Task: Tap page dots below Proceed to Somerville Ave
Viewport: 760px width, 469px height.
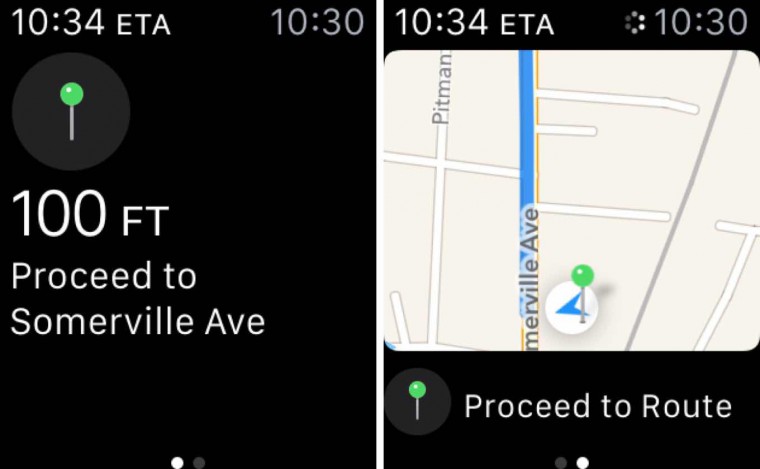Action: click(188, 462)
